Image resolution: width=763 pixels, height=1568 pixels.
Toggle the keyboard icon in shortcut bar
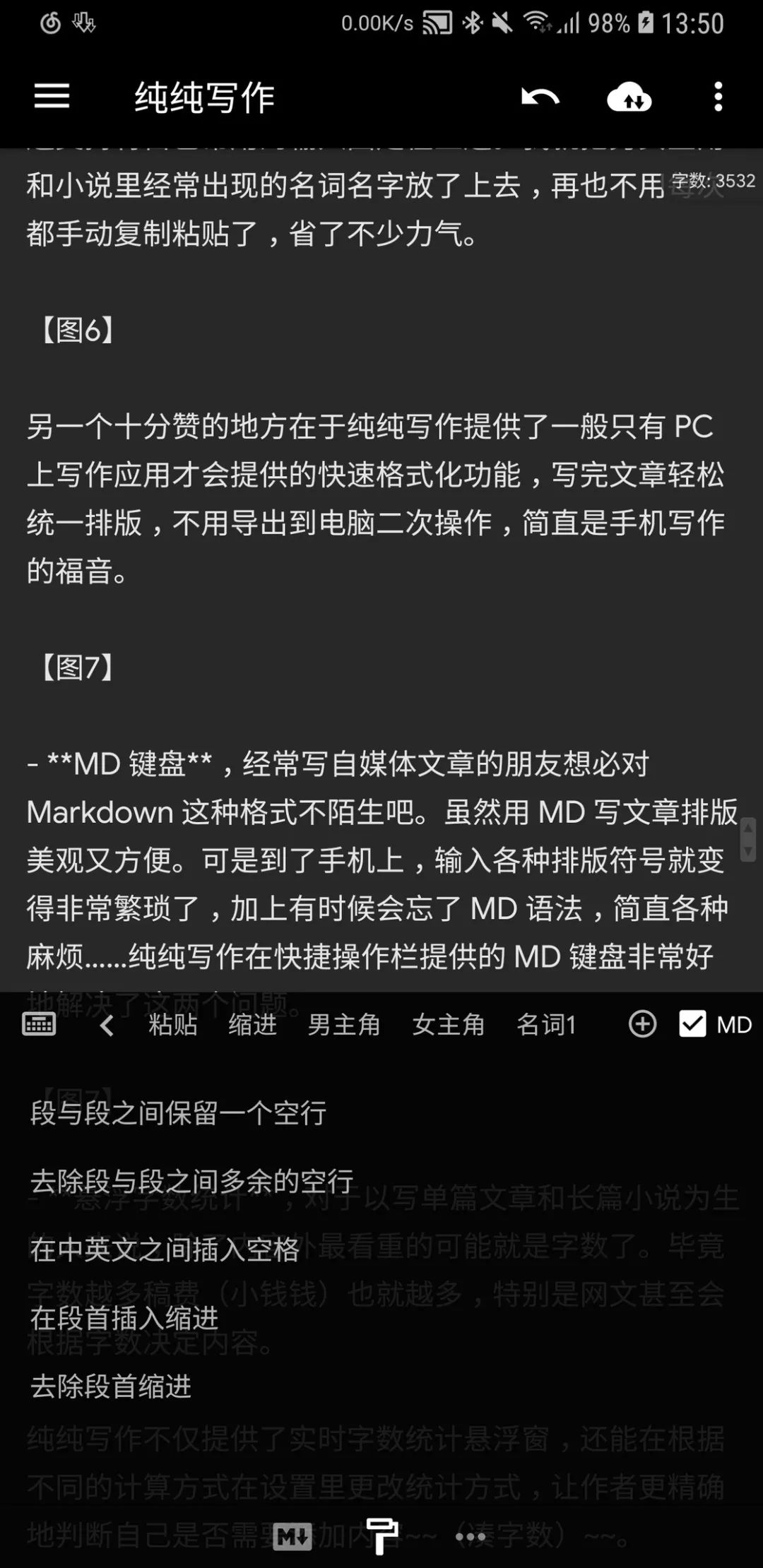[x=39, y=1024]
